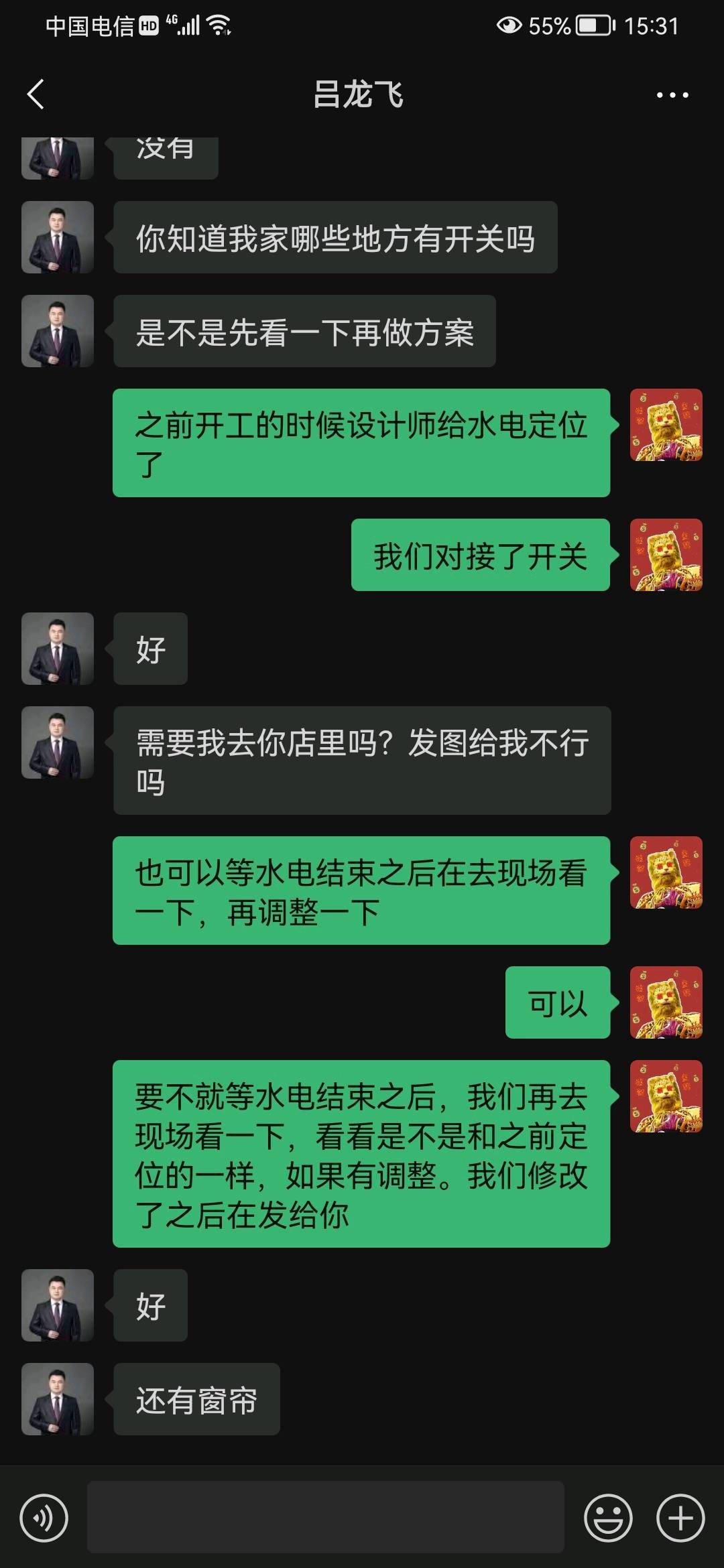The width and height of the screenshot is (724, 1568).
Task: Focus the message text field
Action: 326,1517
